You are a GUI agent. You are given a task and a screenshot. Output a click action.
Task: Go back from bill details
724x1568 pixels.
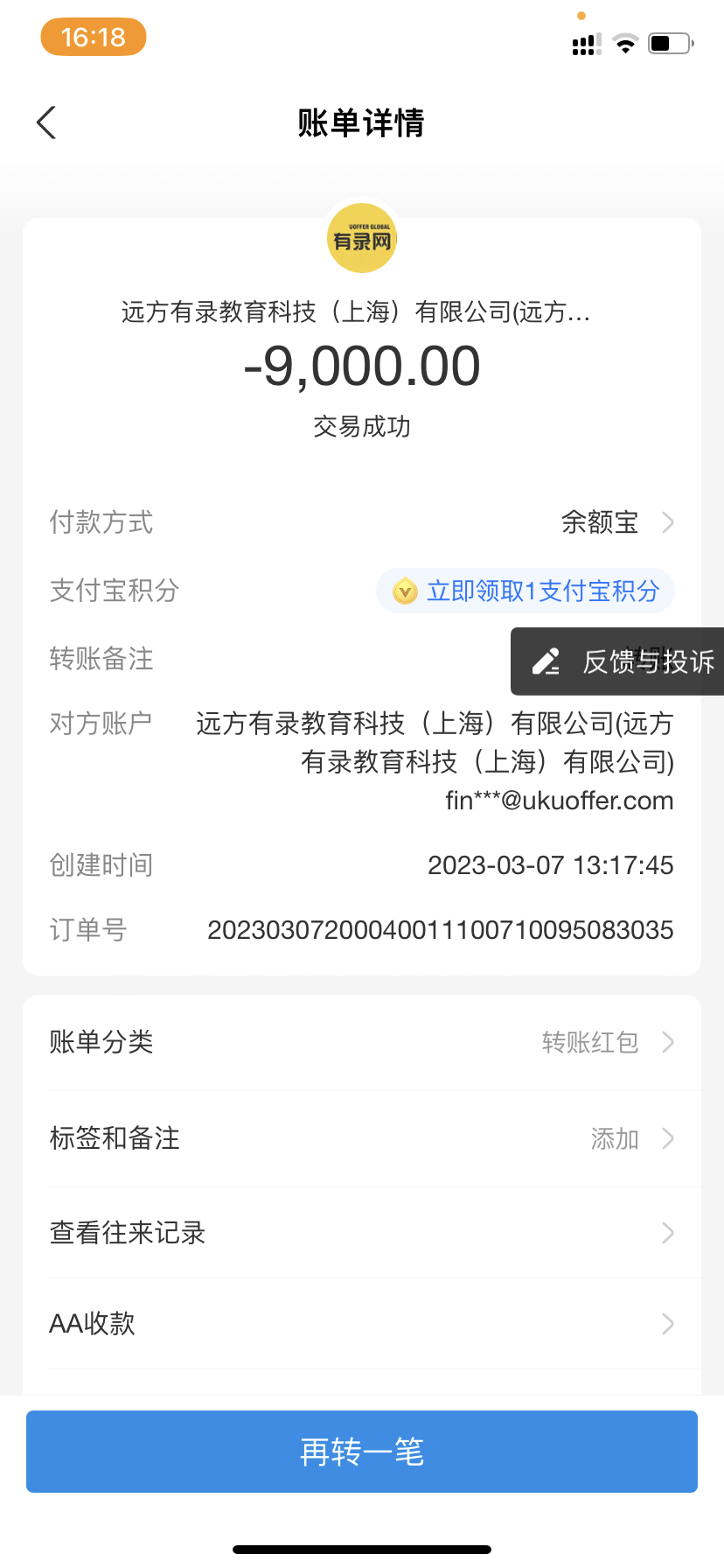47,123
